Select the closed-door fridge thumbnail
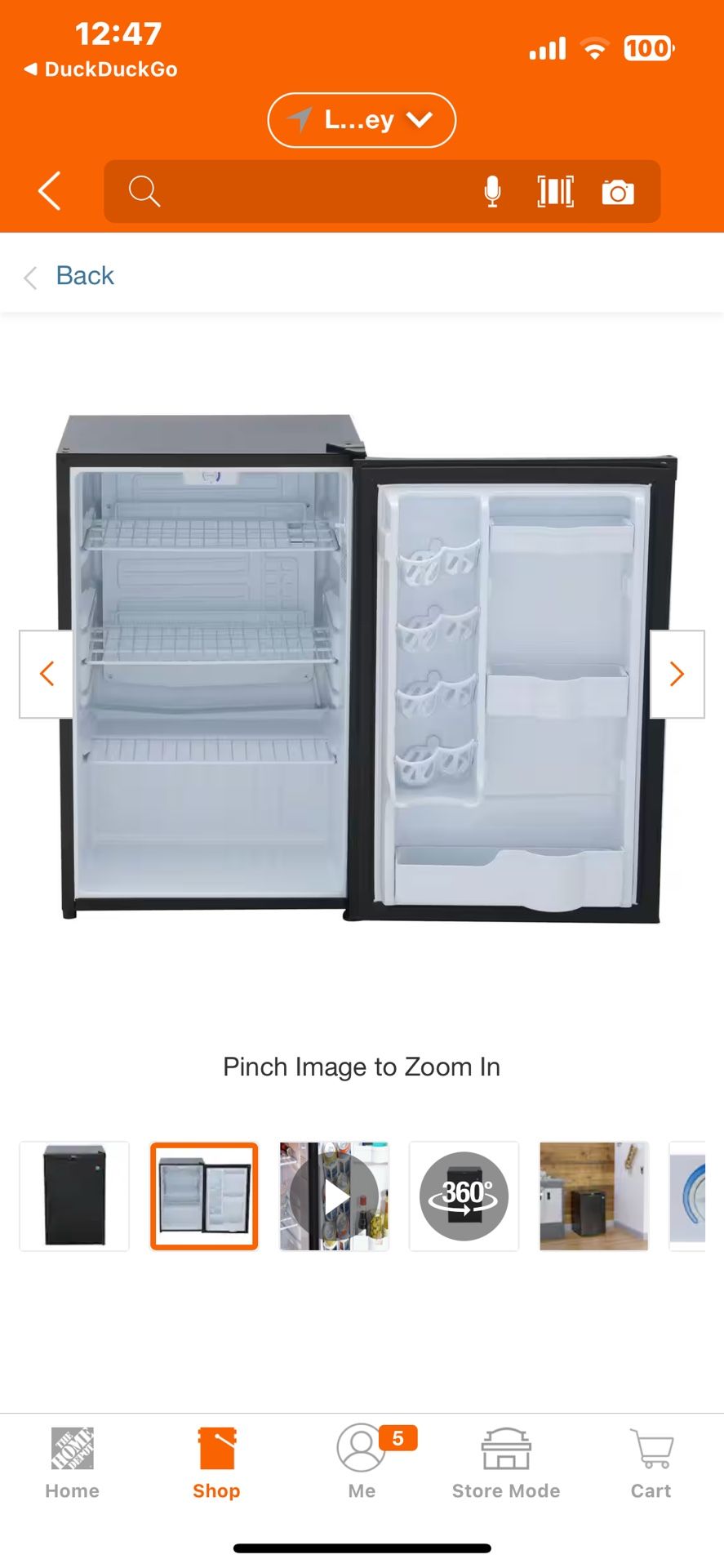Image resolution: width=724 pixels, height=1568 pixels. [74, 1196]
